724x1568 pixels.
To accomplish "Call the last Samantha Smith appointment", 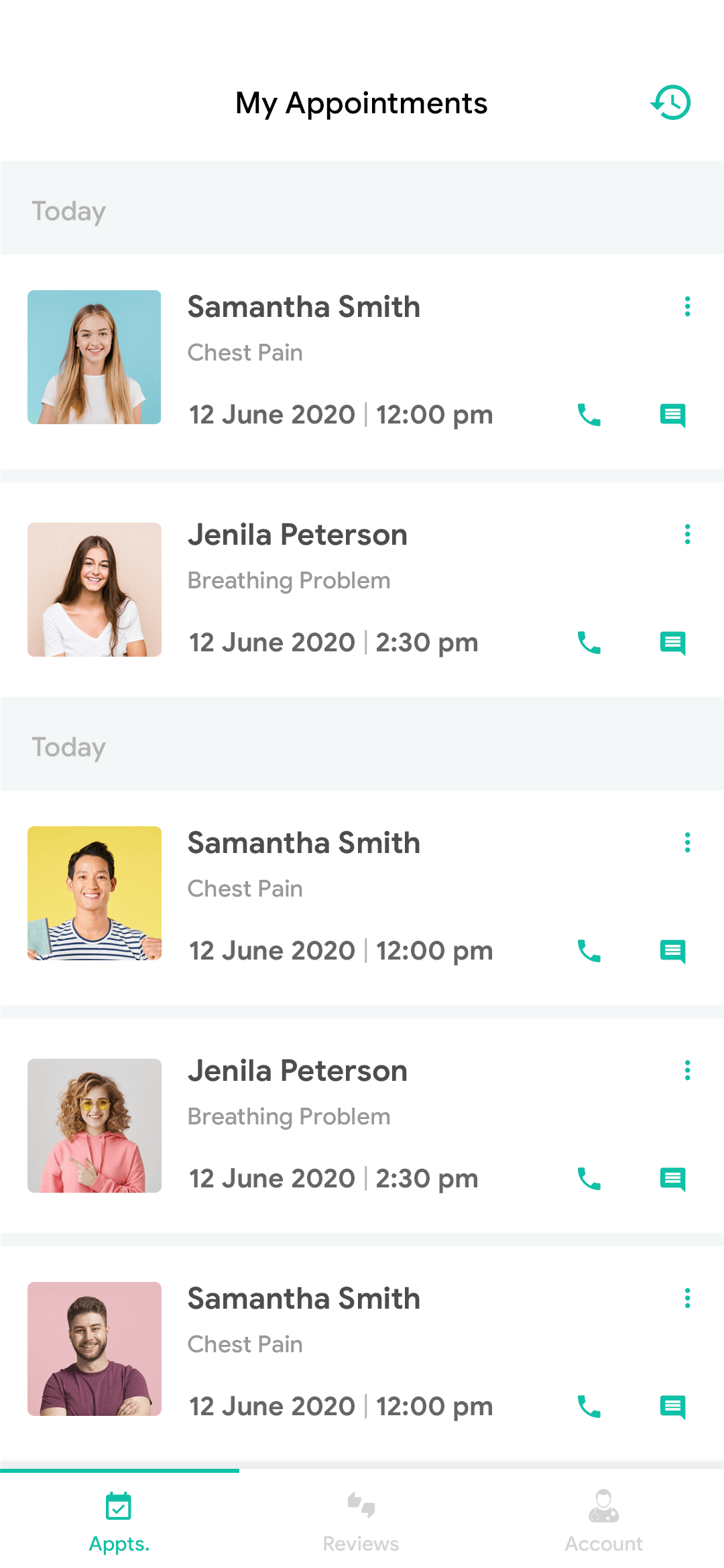I will coord(588,1407).
